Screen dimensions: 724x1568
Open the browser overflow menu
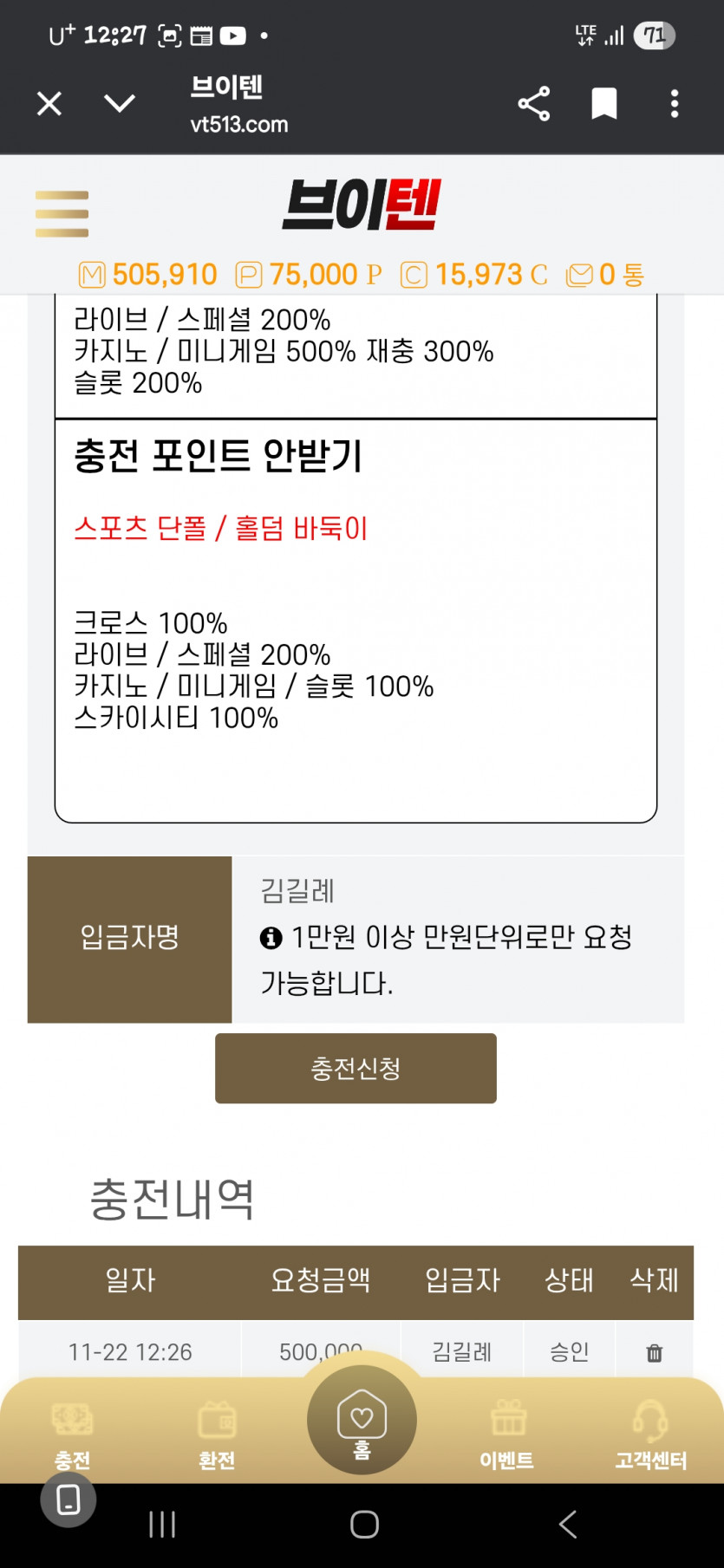(x=675, y=104)
